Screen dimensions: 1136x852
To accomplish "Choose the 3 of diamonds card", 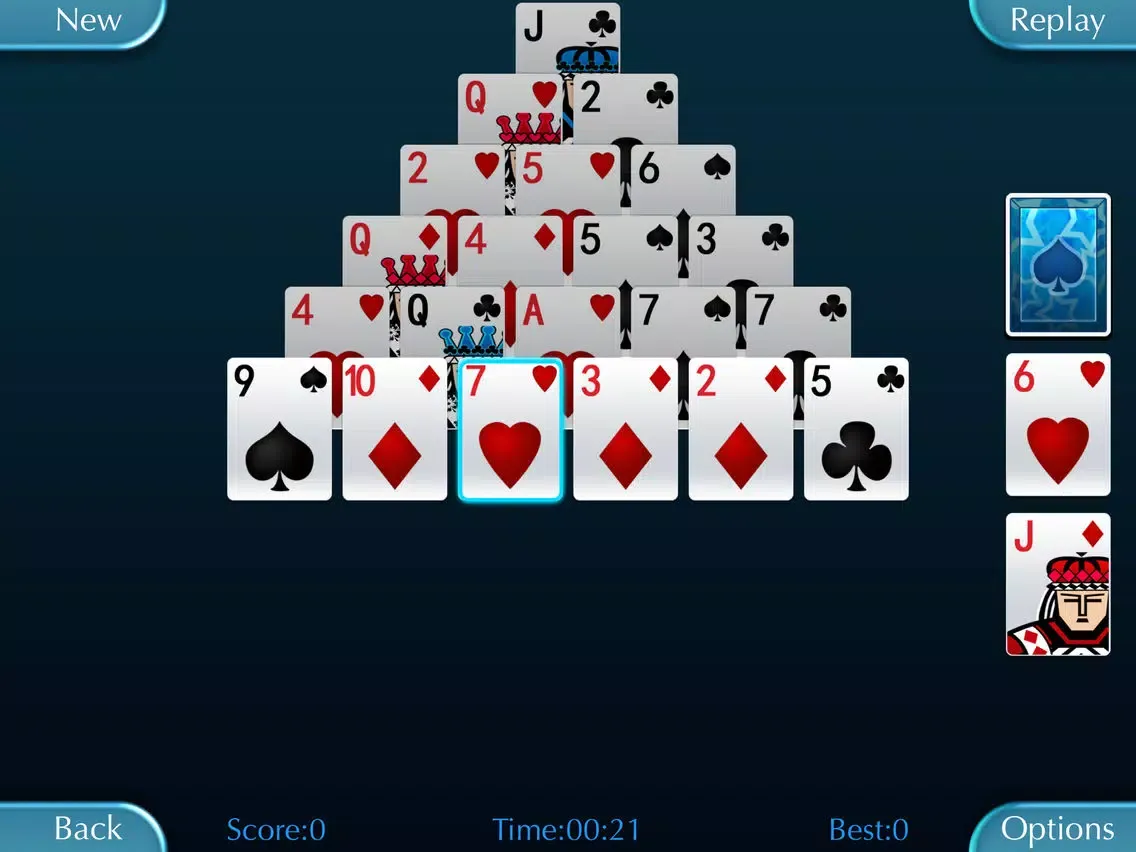I will (626, 430).
